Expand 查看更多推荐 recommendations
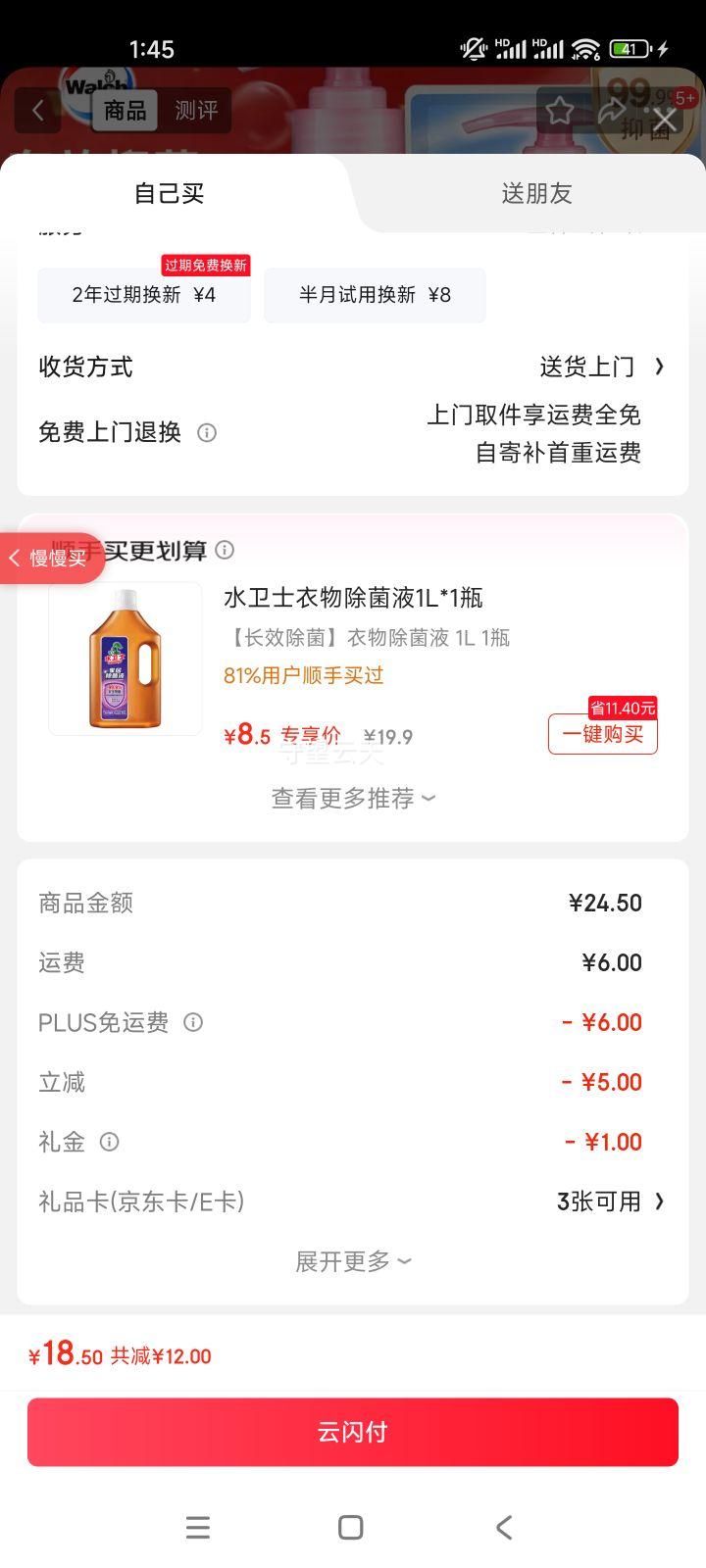The height and width of the screenshot is (1568, 706). point(352,798)
